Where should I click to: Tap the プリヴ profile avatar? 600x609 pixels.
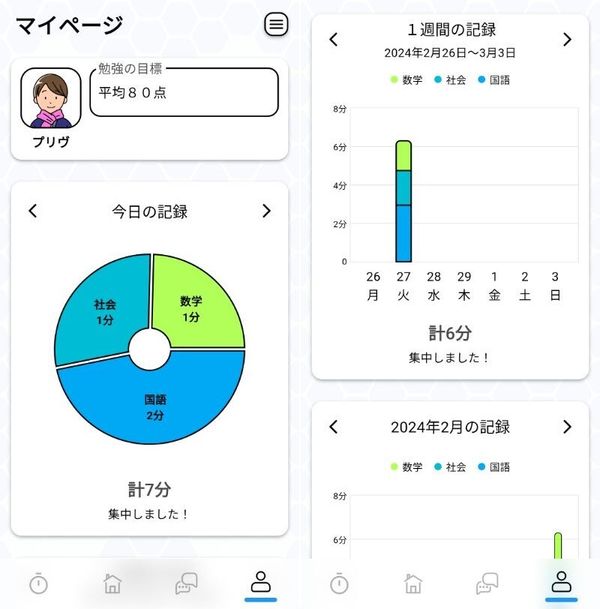51,98
